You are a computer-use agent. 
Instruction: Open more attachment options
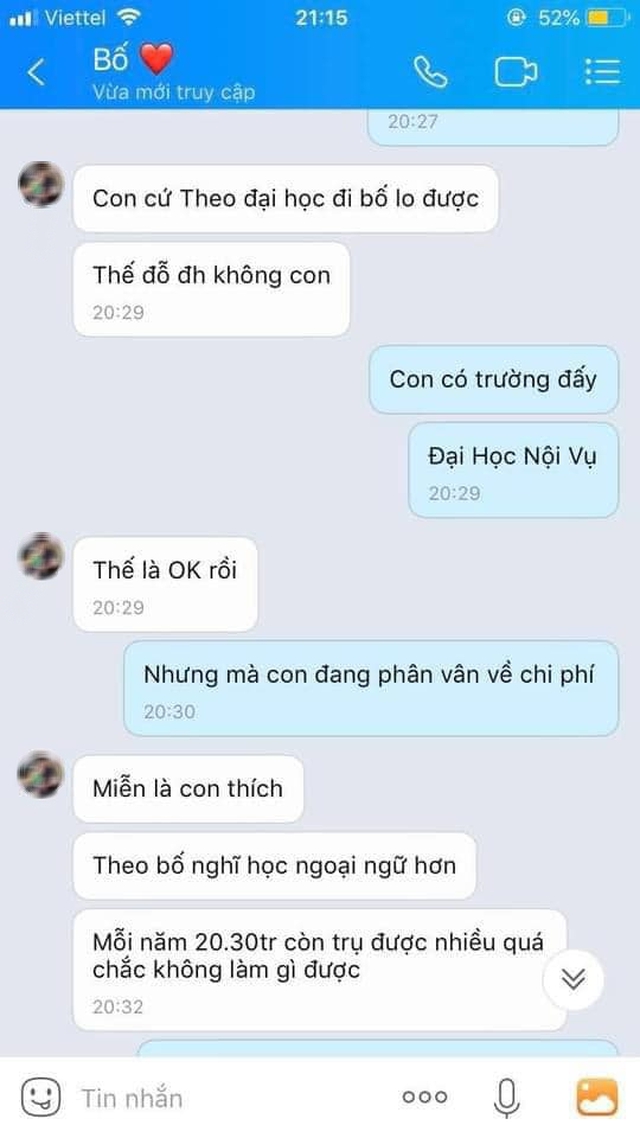pos(424,1097)
